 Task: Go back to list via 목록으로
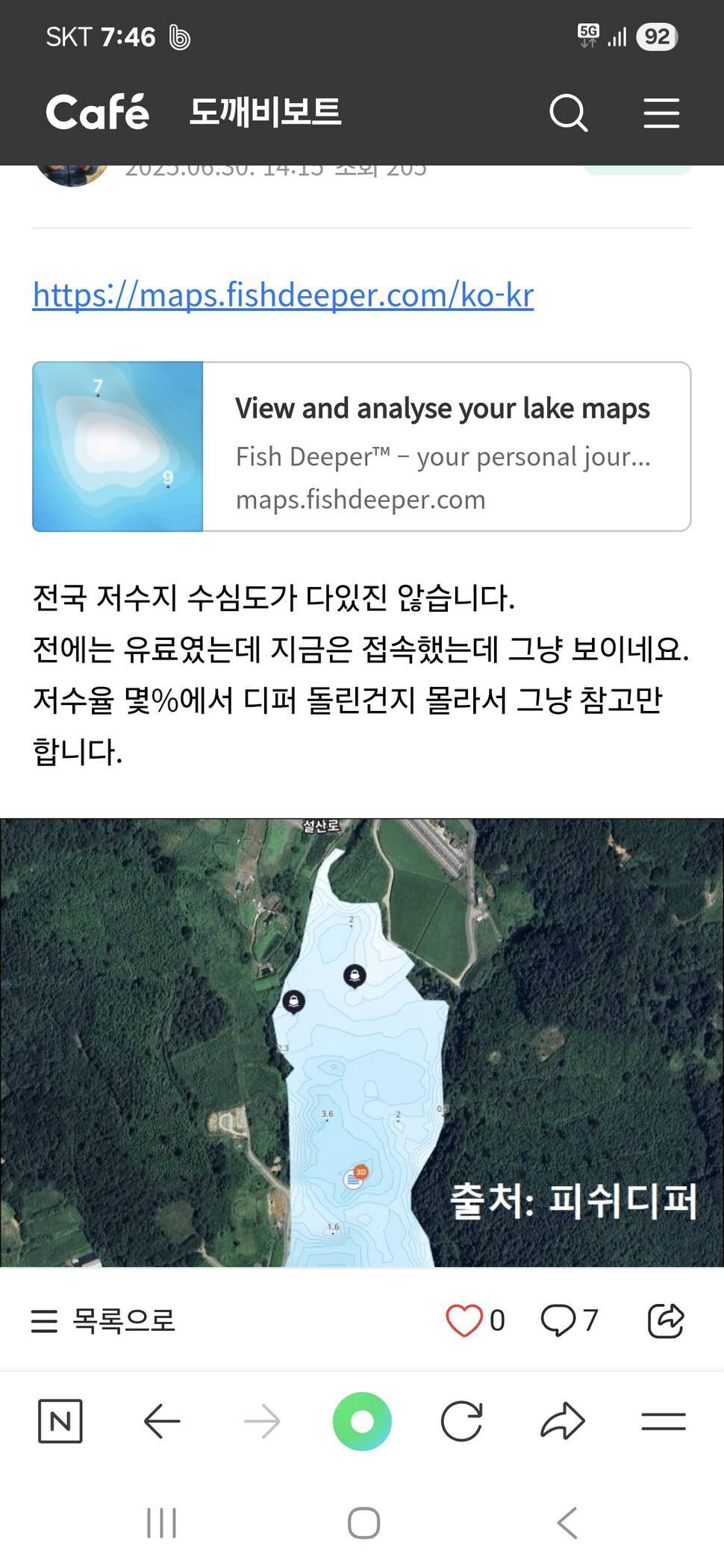(x=103, y=1320)
